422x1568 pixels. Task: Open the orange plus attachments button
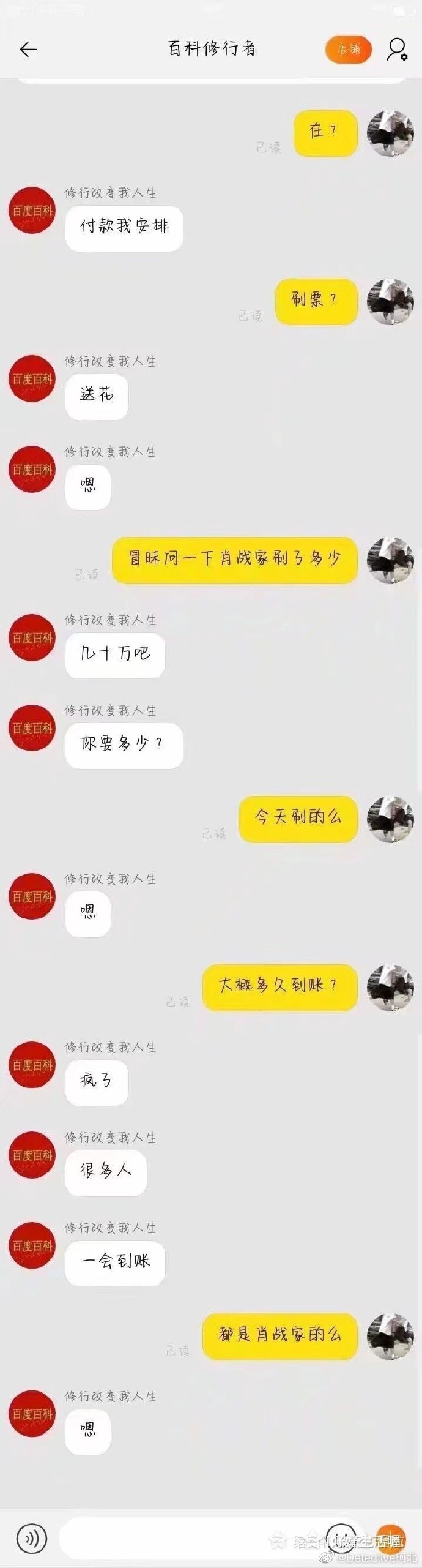point(391,1537)
